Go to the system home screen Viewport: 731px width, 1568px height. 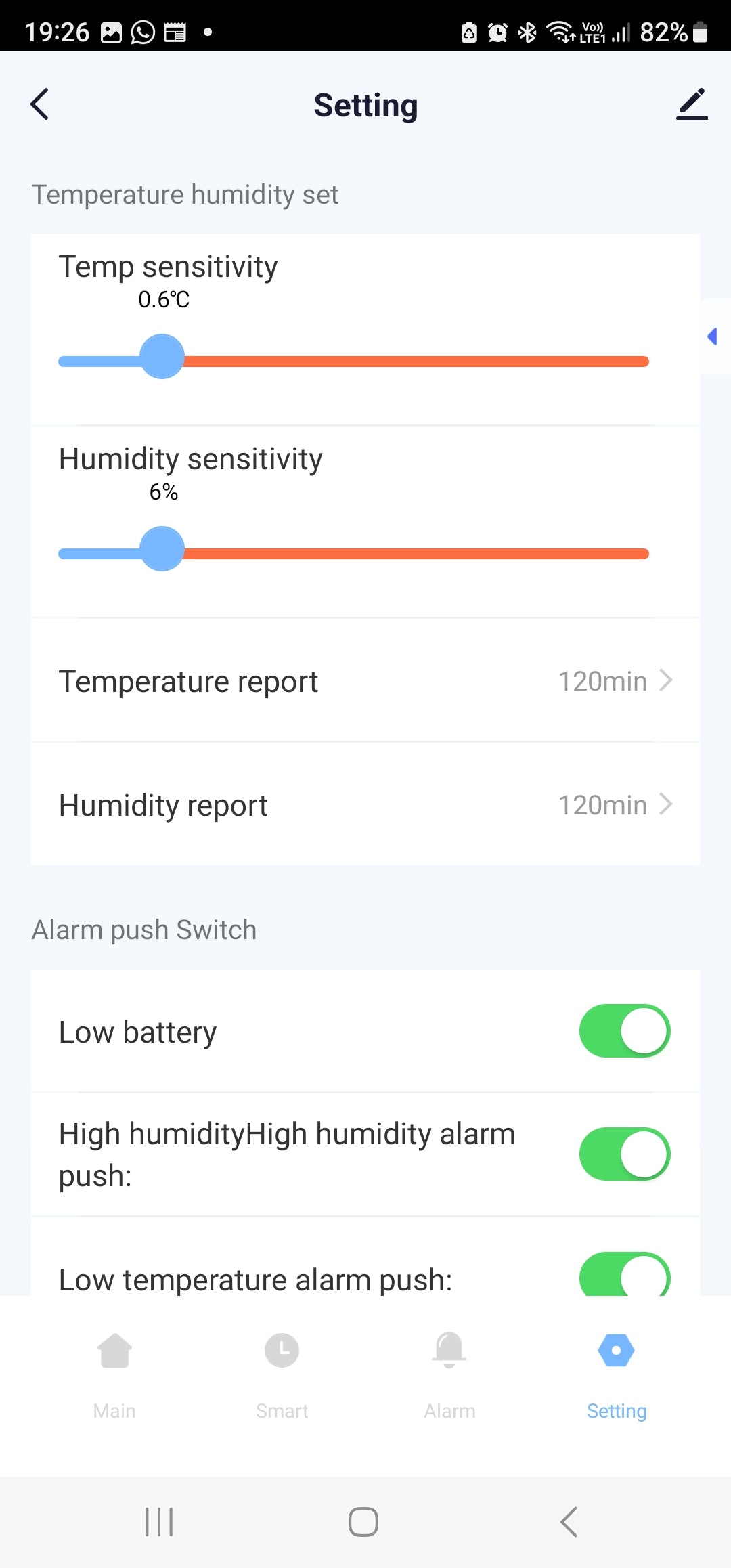click(x=363, y=1522)
